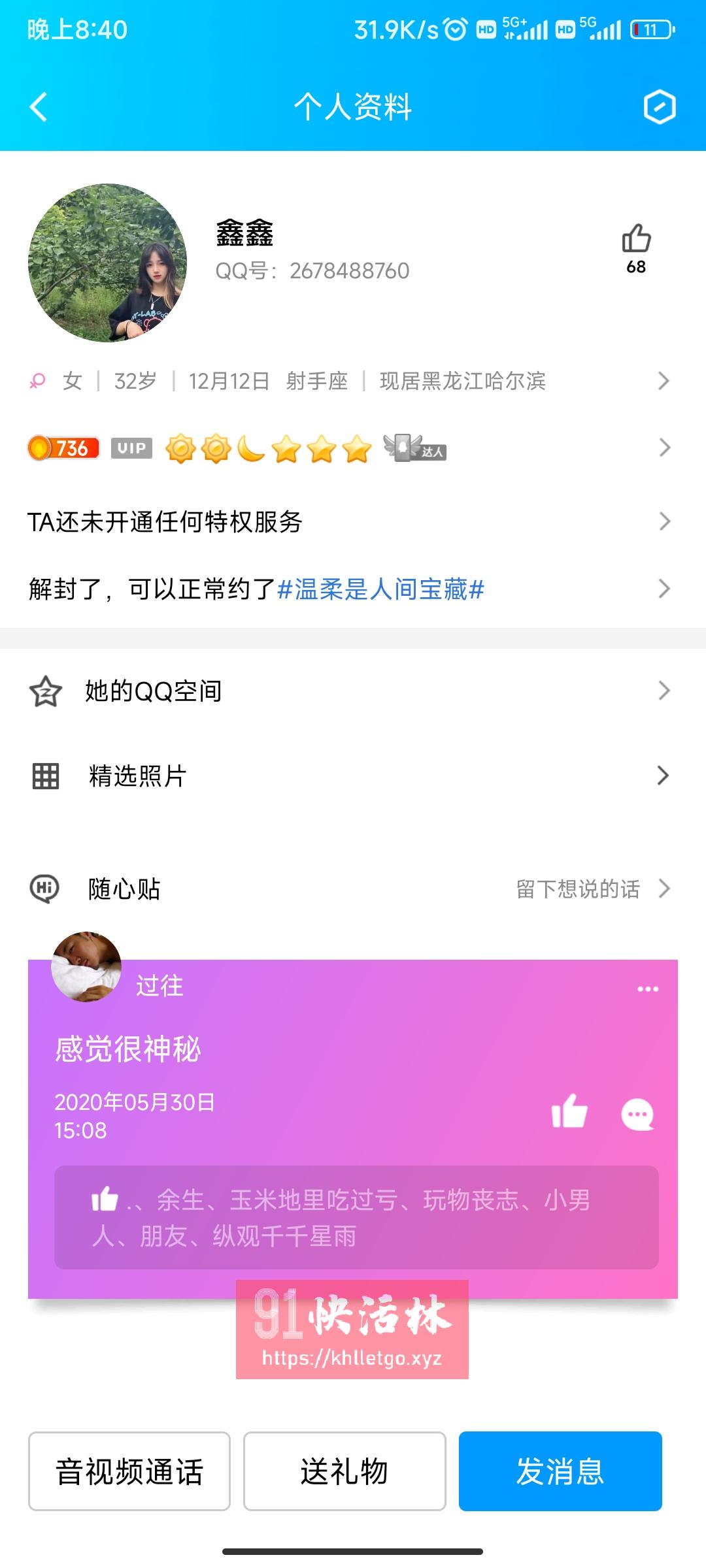Screen dimensions: 706x1568
Task: Click the VIP badge
Action: pos(131,448)
